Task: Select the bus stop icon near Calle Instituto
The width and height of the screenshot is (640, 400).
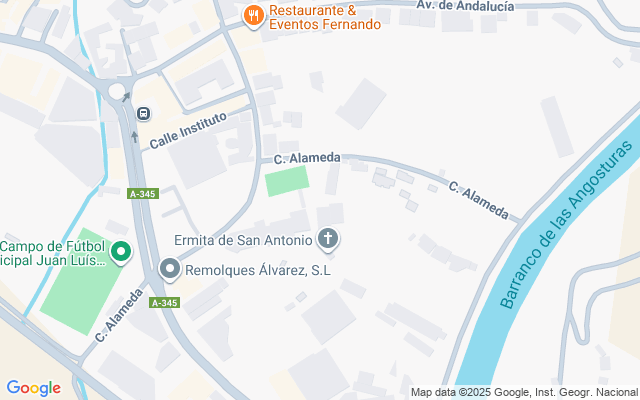Action: coord(144,113)
